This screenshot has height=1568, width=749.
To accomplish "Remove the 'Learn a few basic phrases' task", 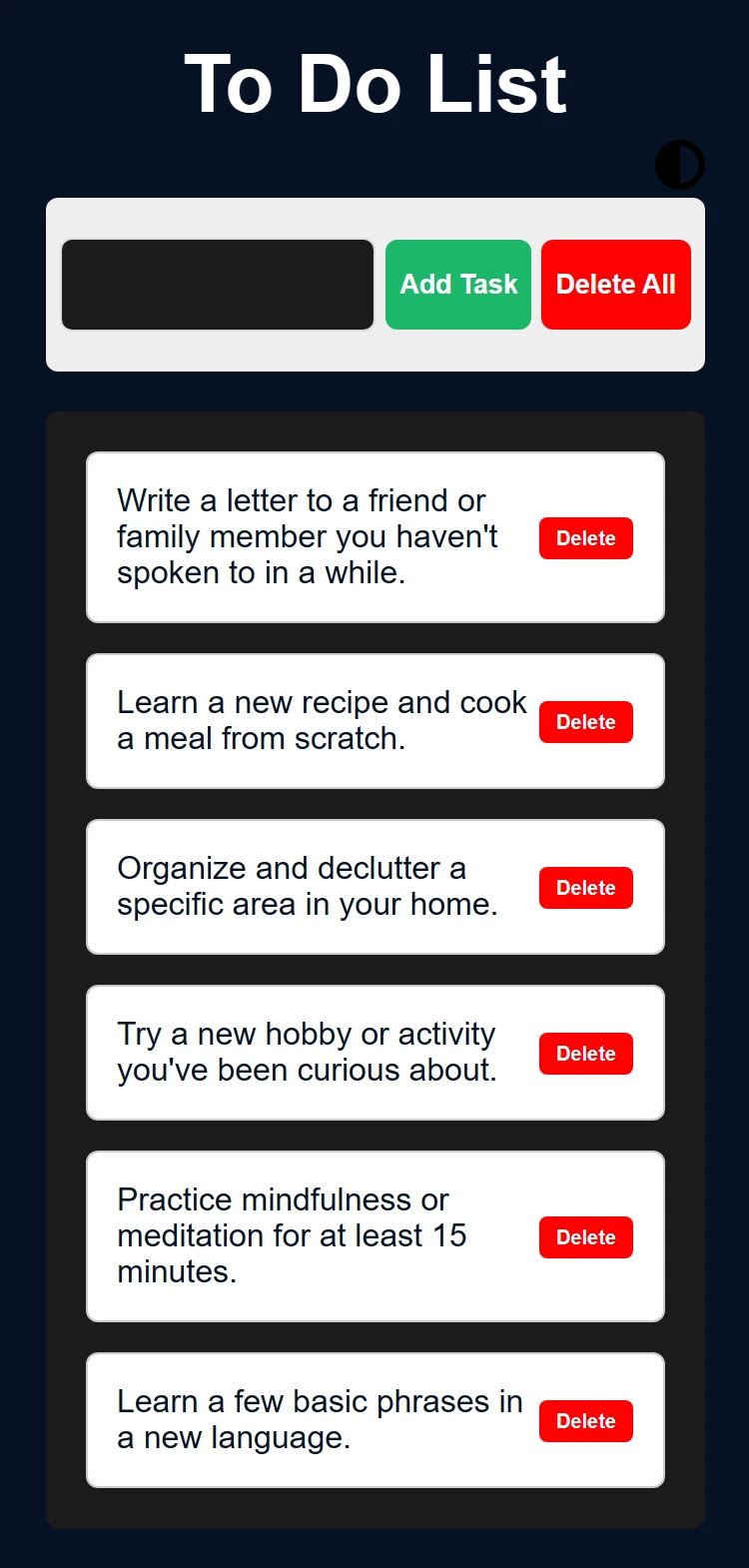I will 586,1421.
